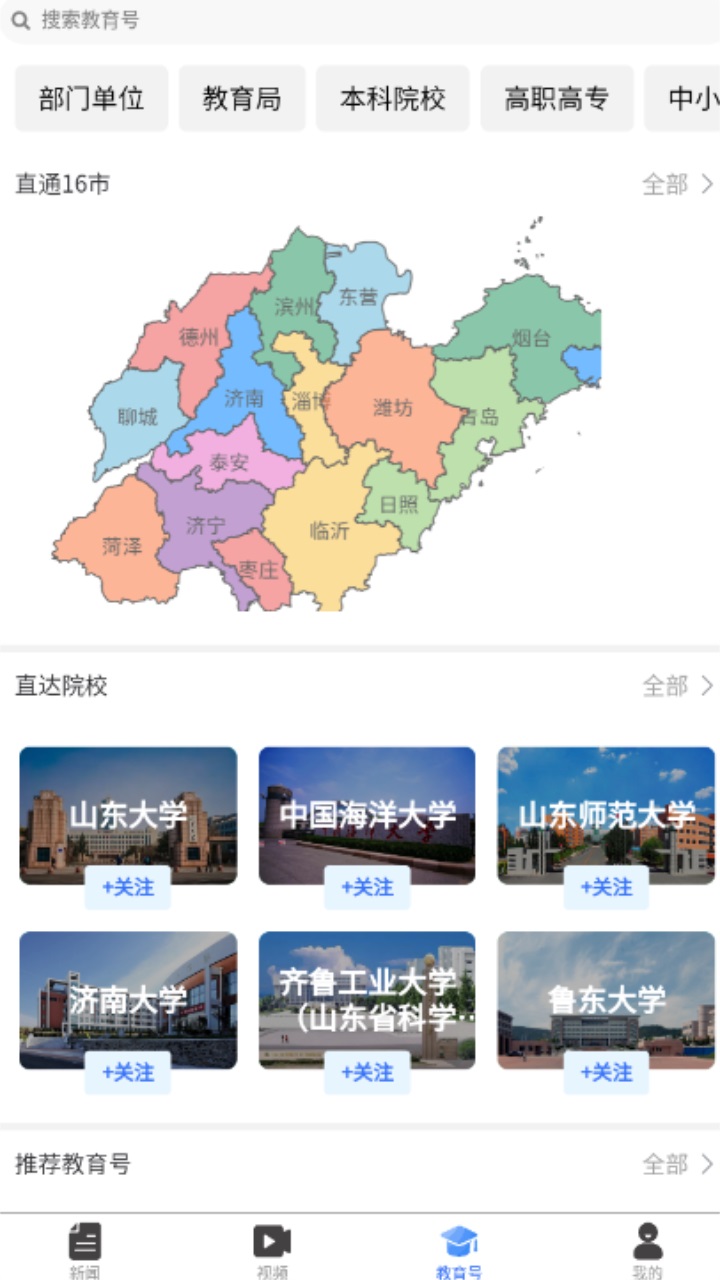The image size is (720, 1280).
Task: Follow 中国海洋大学 via +关注
Action: point(367,888)
